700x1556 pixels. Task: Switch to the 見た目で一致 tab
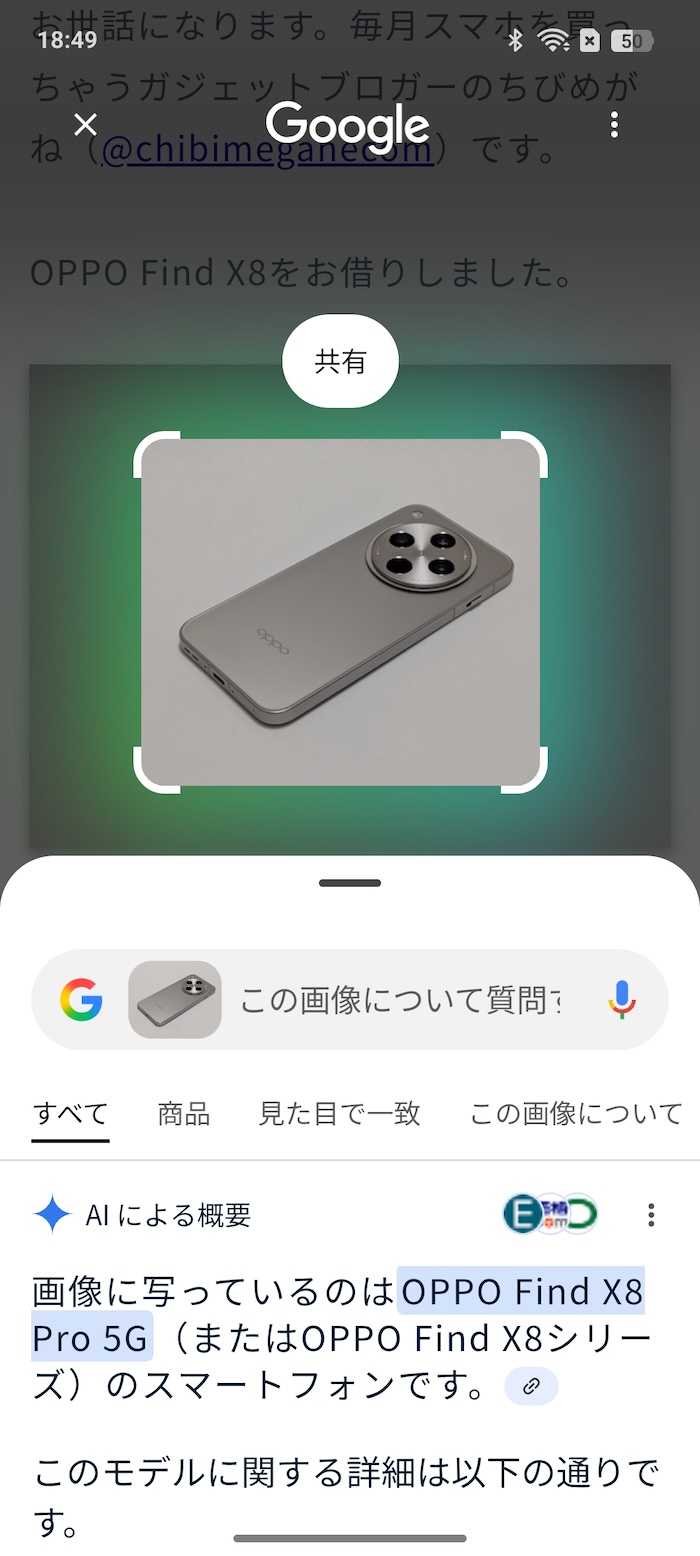click(x=340, y=1113)
